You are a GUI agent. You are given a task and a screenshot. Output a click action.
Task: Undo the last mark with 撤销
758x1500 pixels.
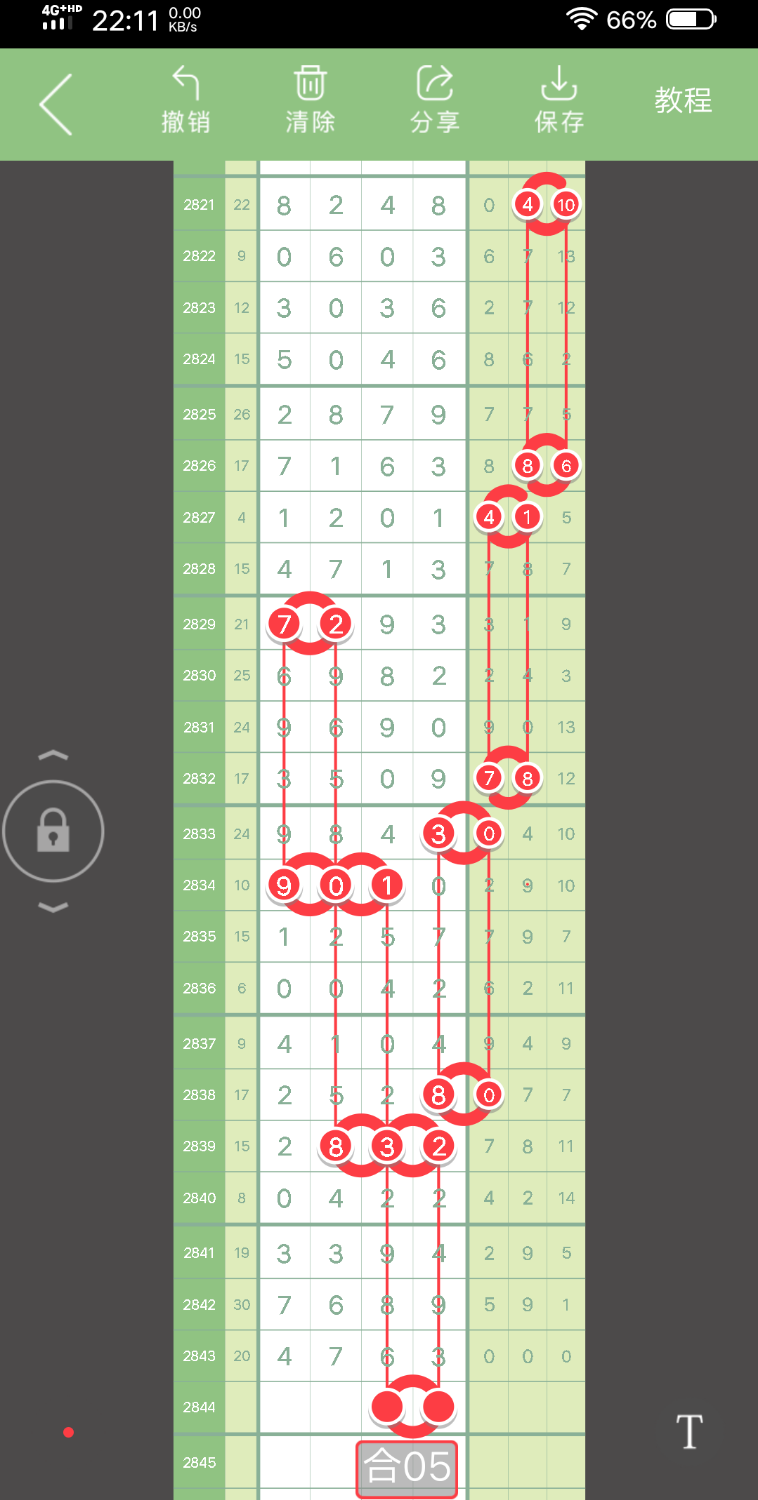186,99
